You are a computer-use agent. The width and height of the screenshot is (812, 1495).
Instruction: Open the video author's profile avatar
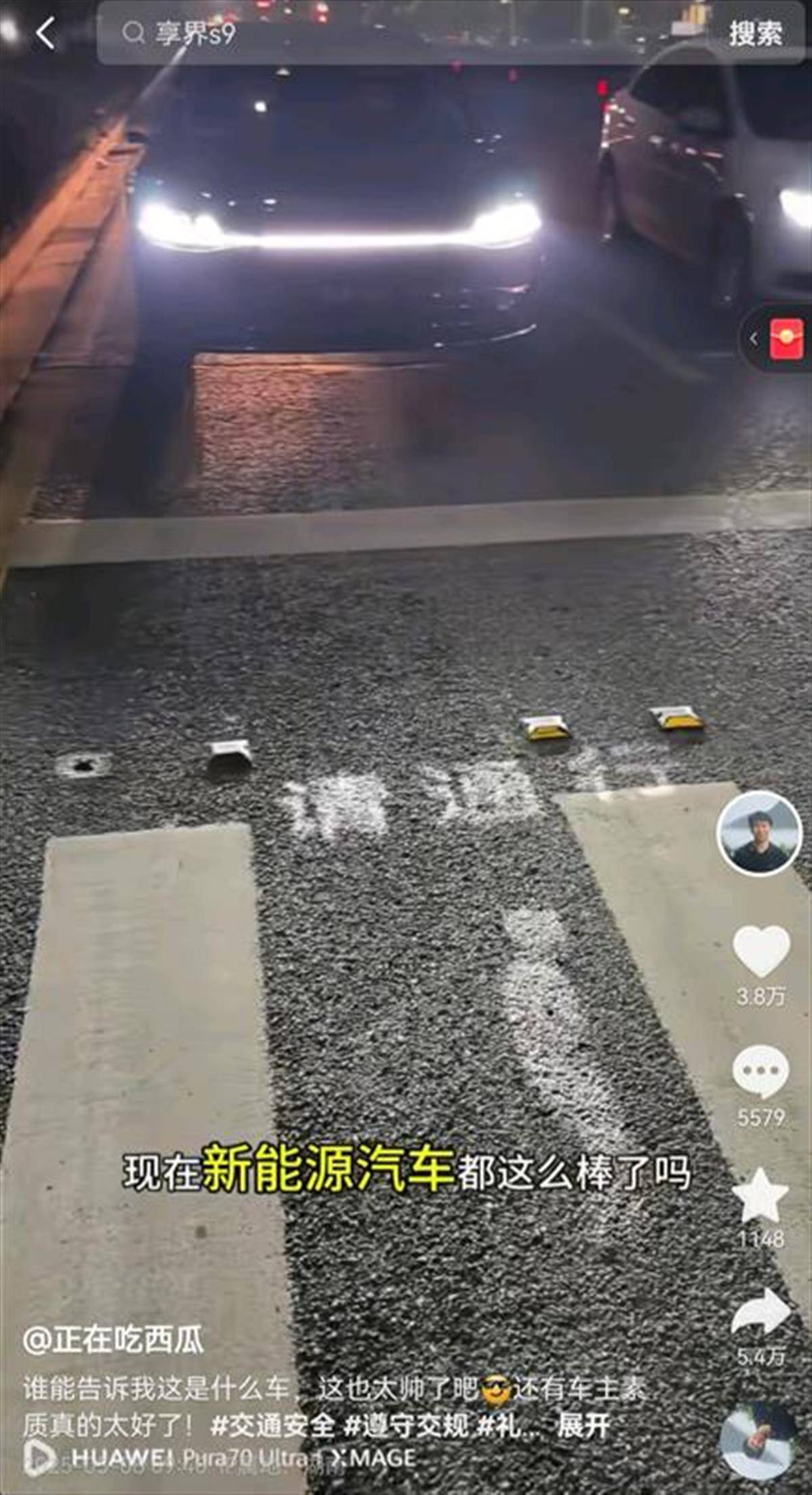pyautogui.click(x=759, y=832)
